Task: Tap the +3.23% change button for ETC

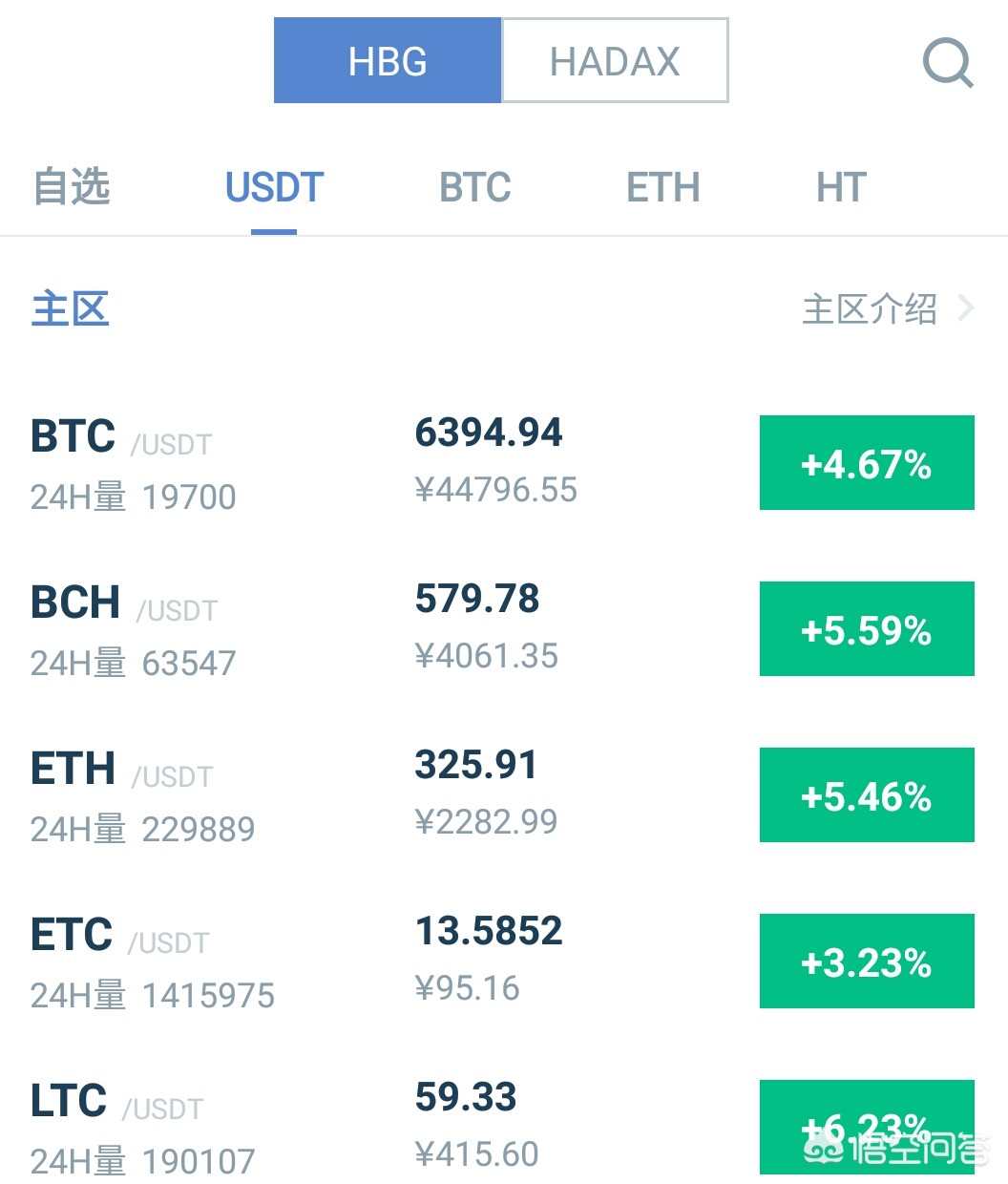Action: 867,962
